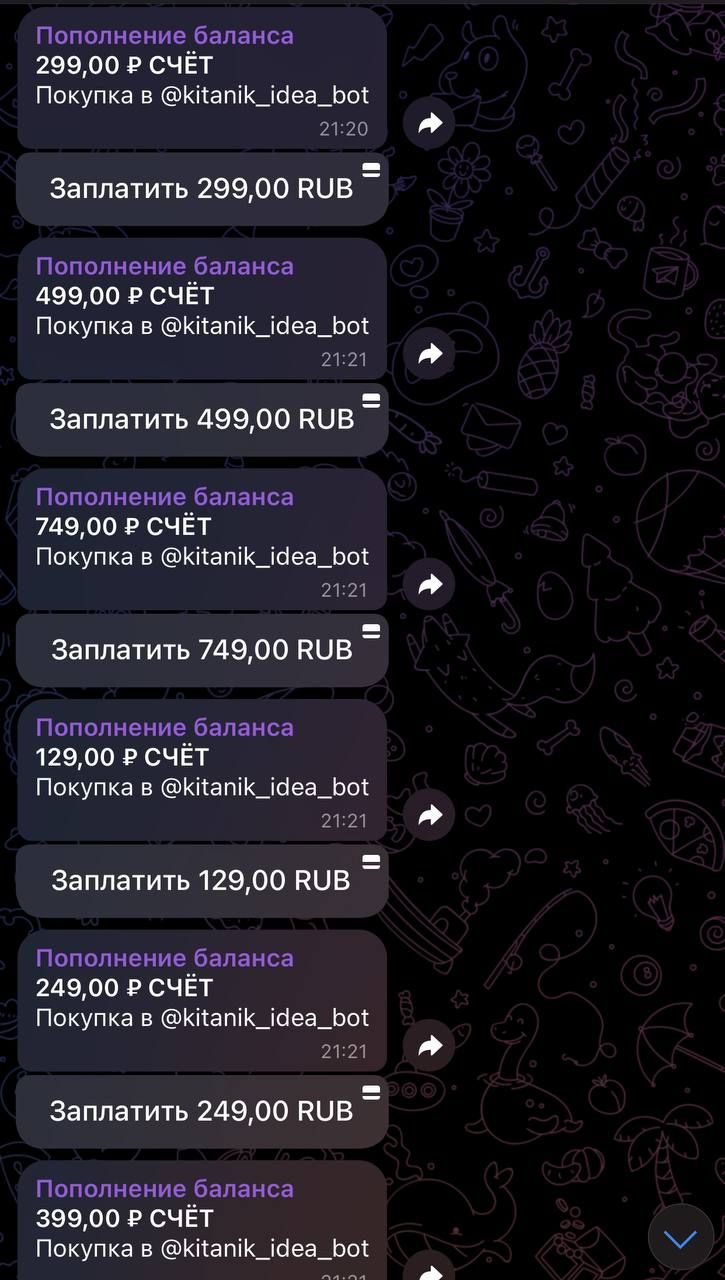Select the 749,00 ₽ СЧЁТ message bubble
The height and width of the screenshot is (1280, 725).
200,540
